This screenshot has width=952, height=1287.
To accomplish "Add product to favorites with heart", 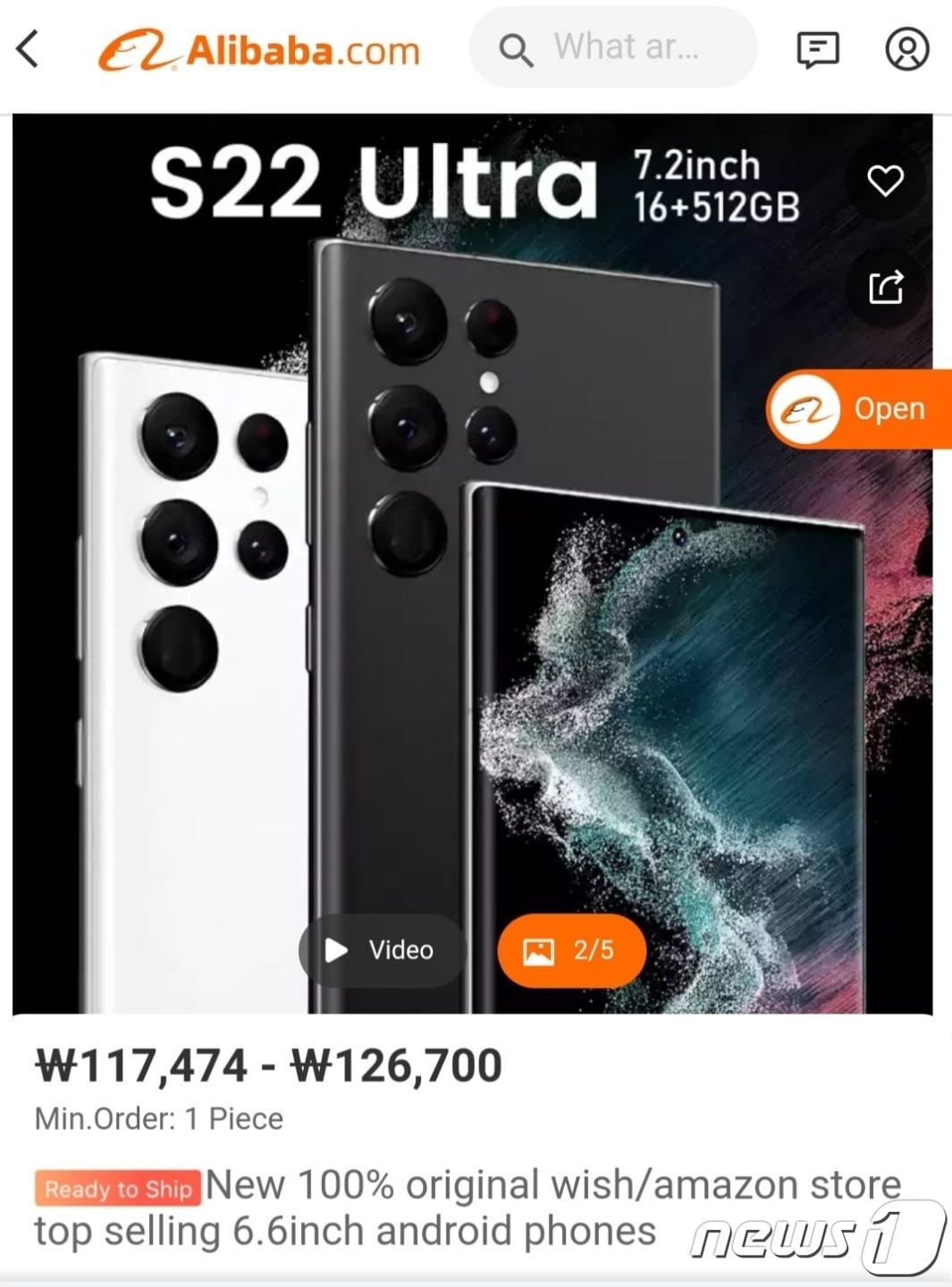I will (885, 181).
